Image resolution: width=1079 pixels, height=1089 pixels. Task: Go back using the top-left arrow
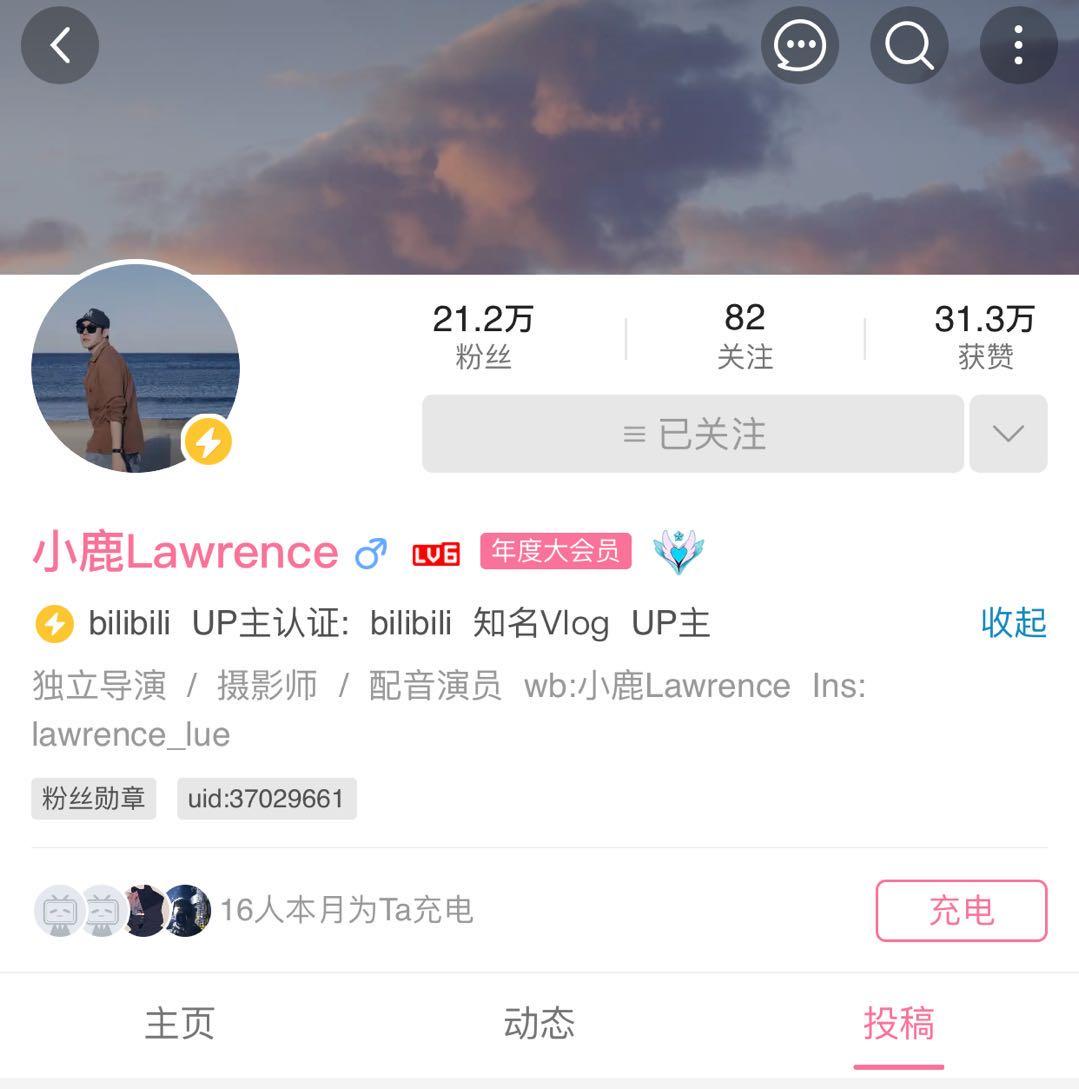tap(60, 46)
